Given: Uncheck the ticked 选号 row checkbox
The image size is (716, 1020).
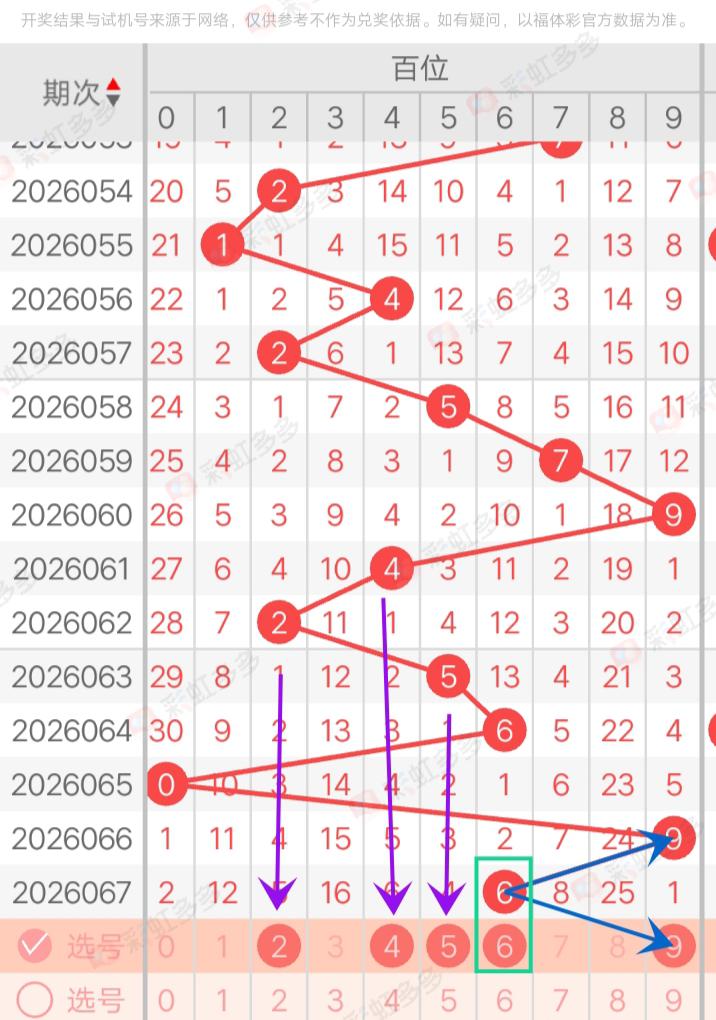Looking at the screenshot, I should 35,946.
